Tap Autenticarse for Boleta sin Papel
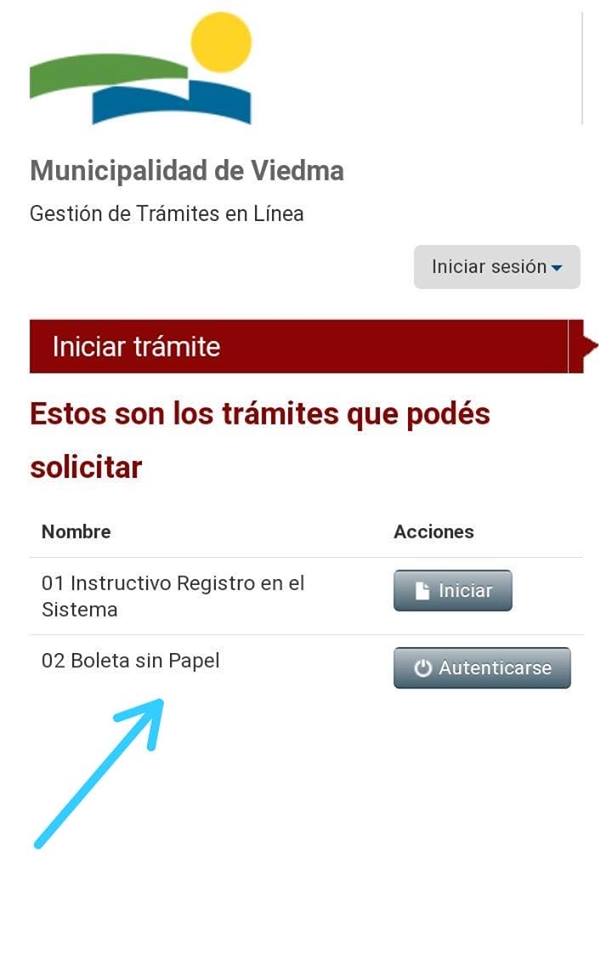Screen dimensions: 612x960 click(x=482, y=668)
